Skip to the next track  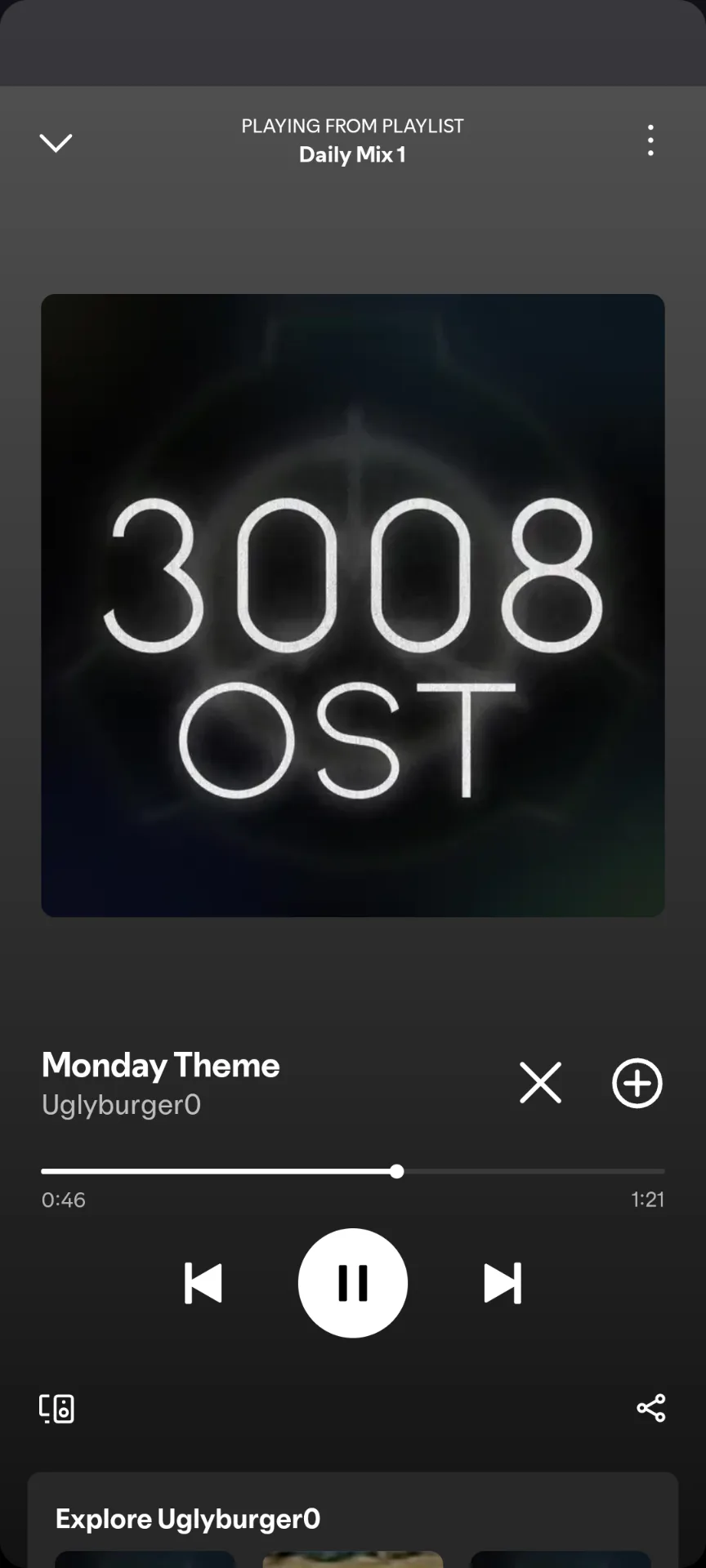click(502, 1283)
